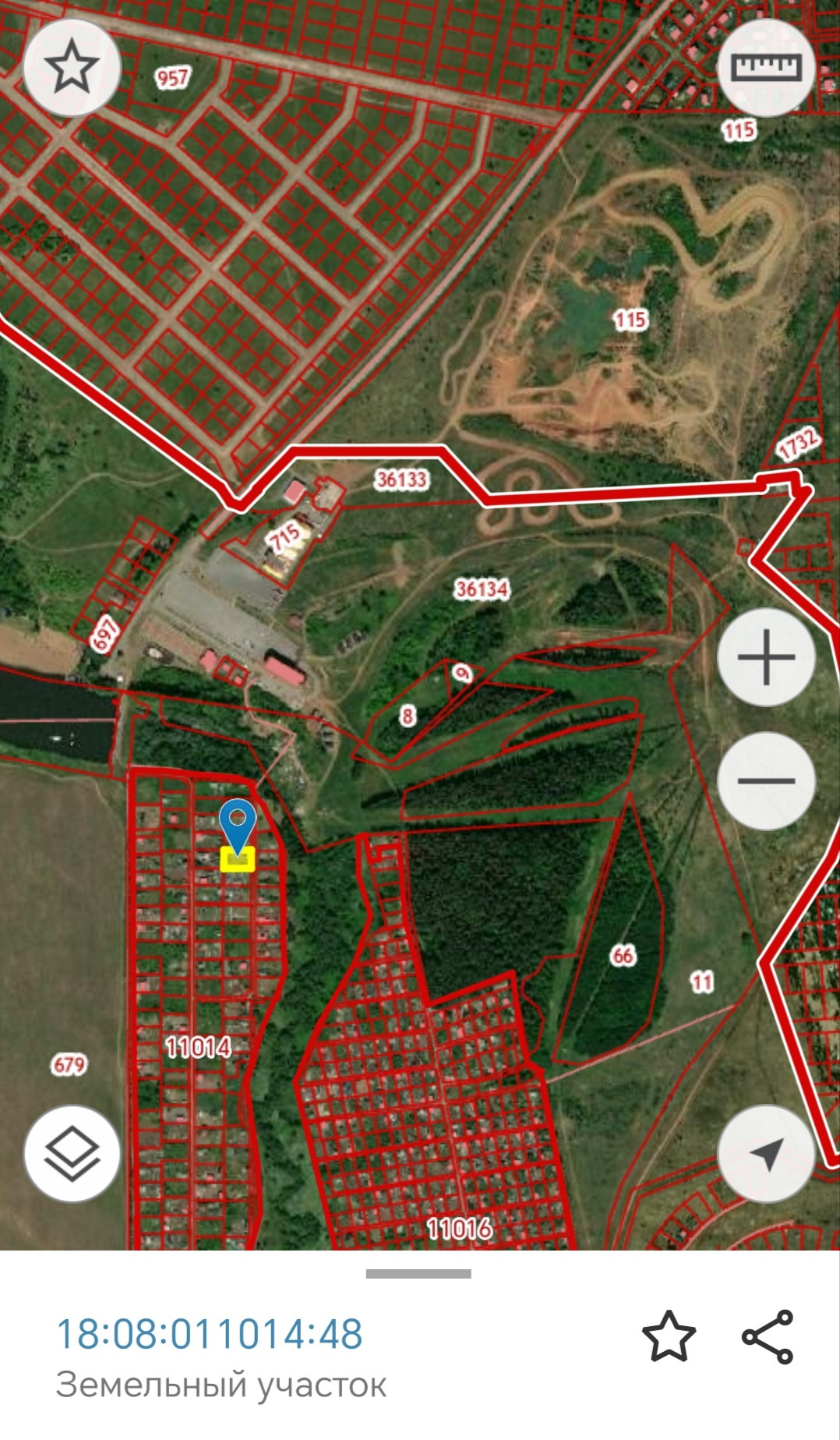Share parcel 18:08:011014:48

(768, 1336)
